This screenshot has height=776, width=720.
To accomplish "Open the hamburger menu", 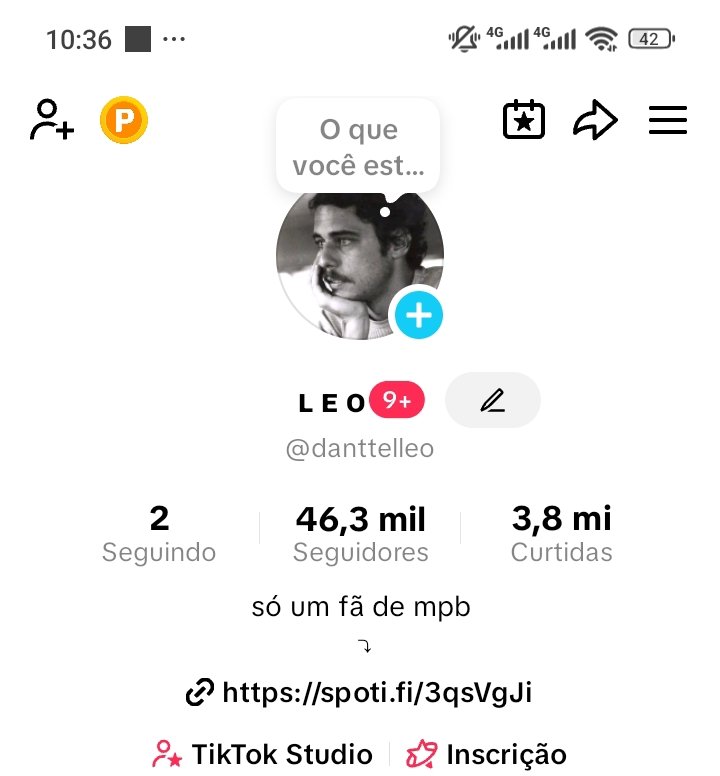I will [668, 122].
